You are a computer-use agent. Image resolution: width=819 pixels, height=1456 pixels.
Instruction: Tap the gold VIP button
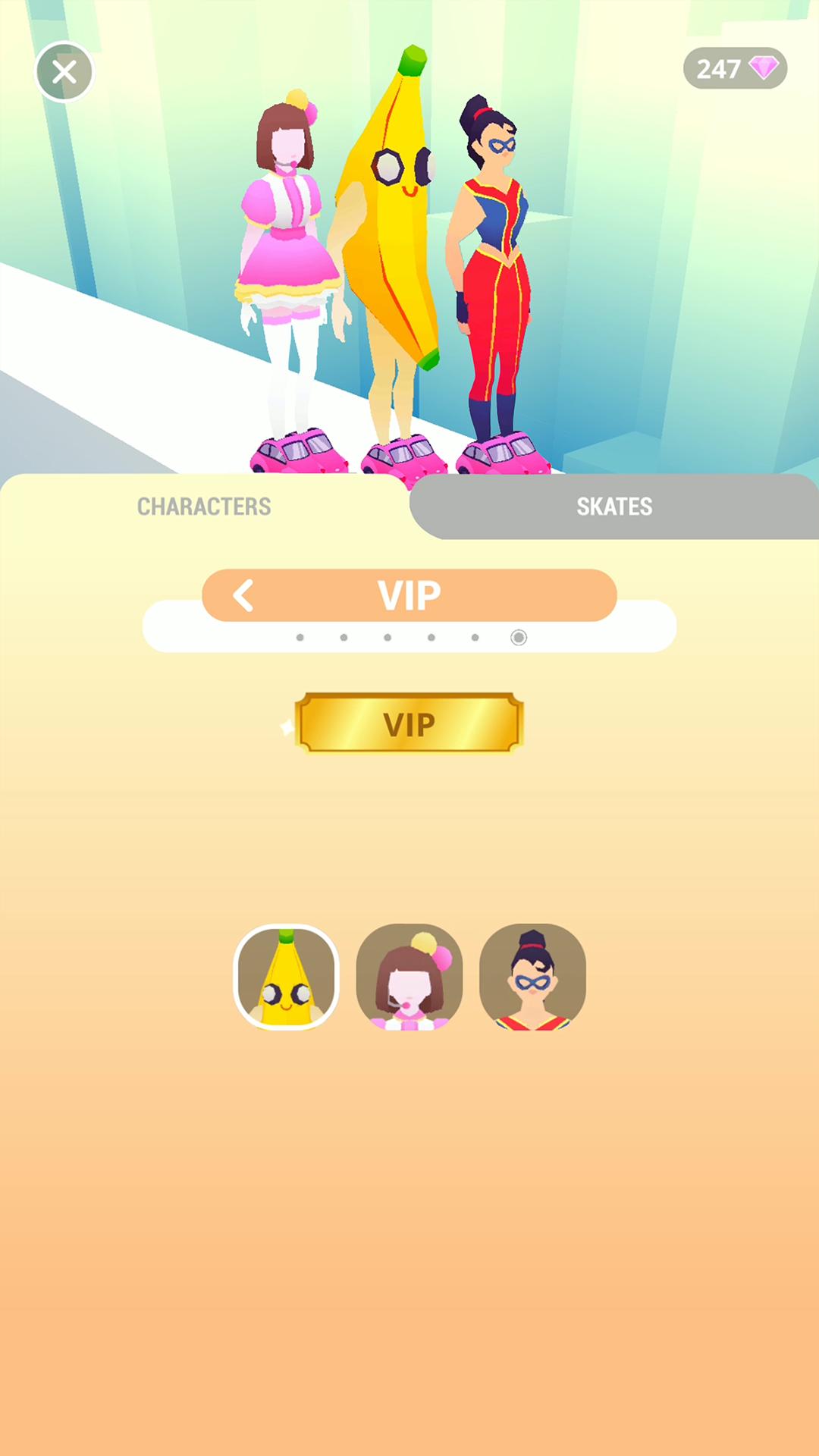tap(409, 724)
